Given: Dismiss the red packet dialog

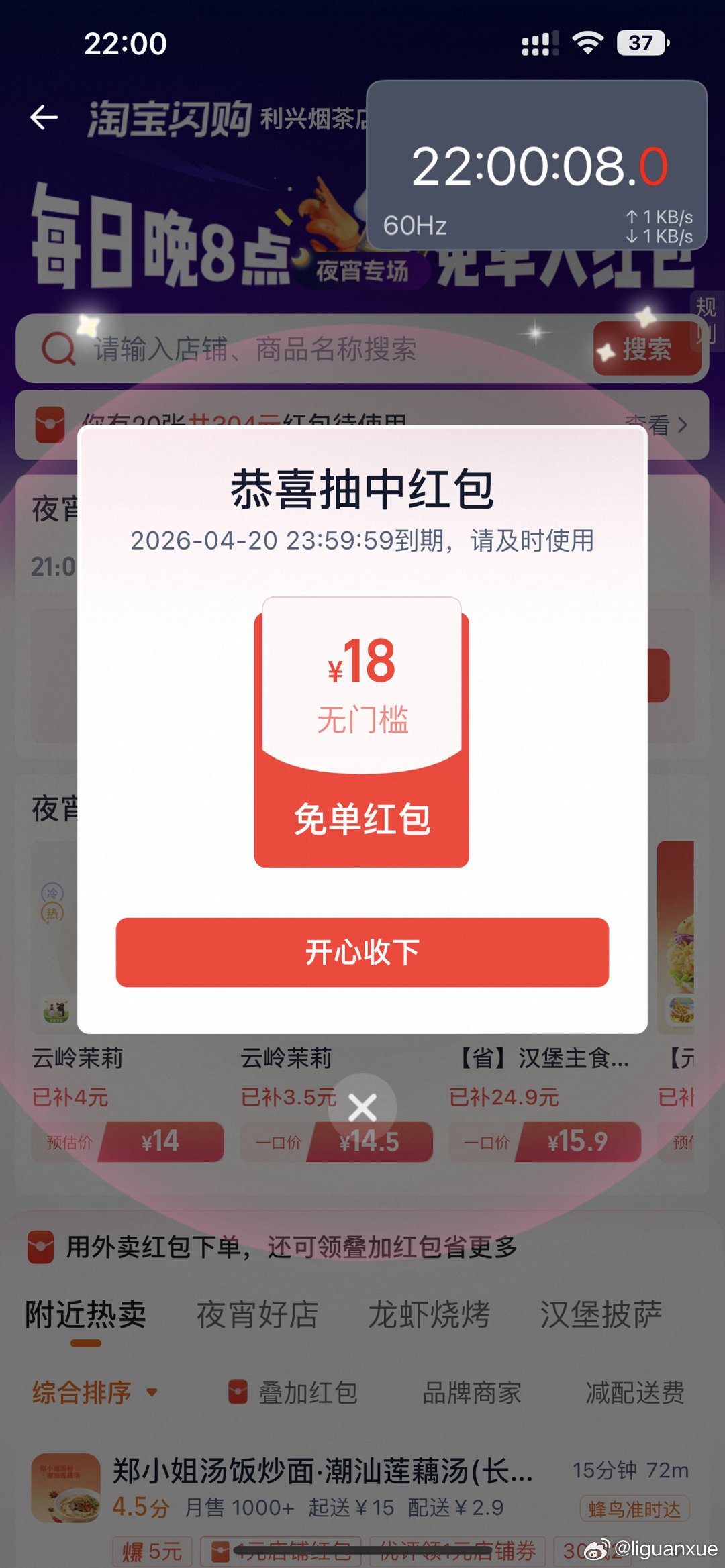Looking at the screenshot, I should point(362,1108).
